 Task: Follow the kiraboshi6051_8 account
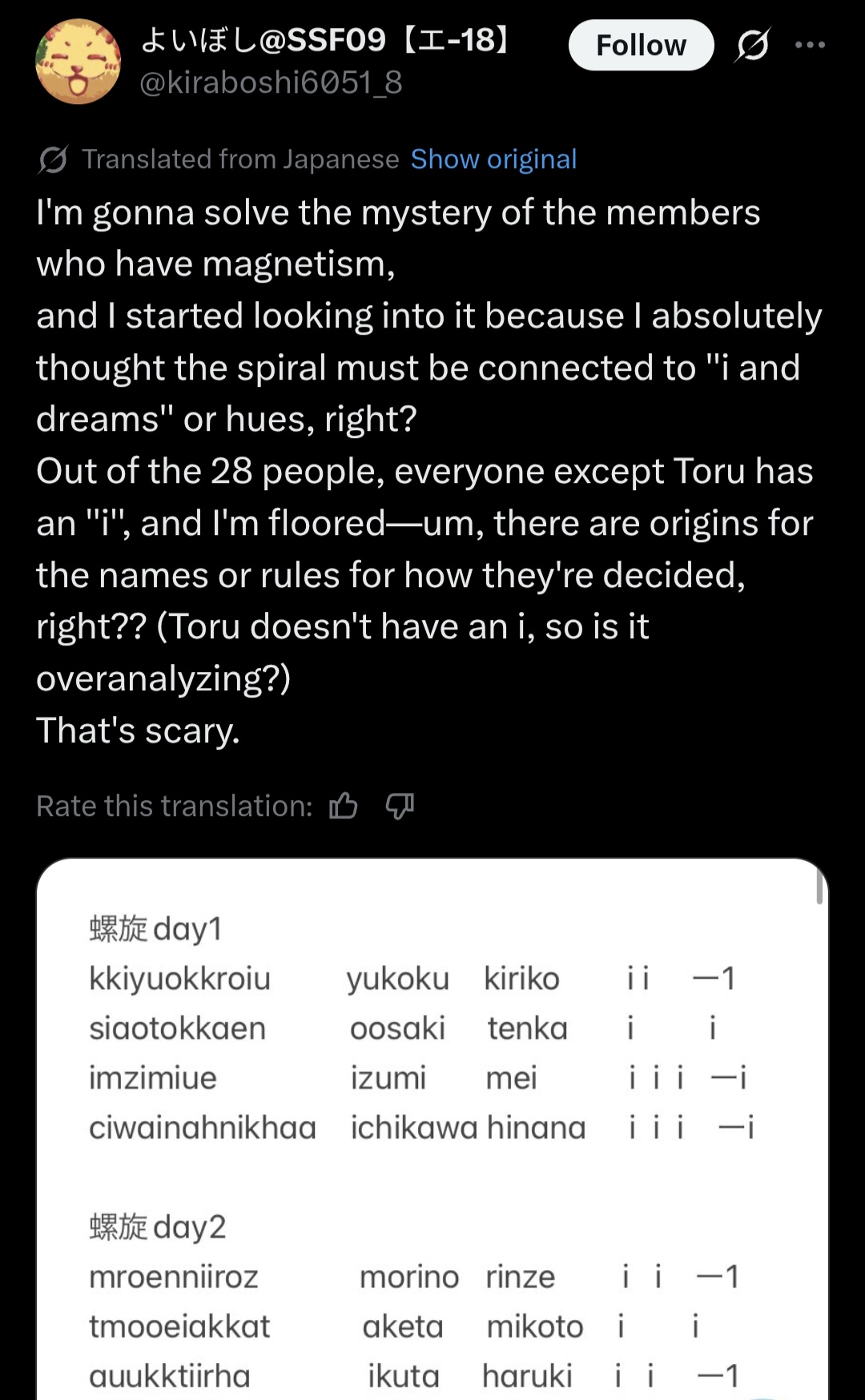pos(641,45)
